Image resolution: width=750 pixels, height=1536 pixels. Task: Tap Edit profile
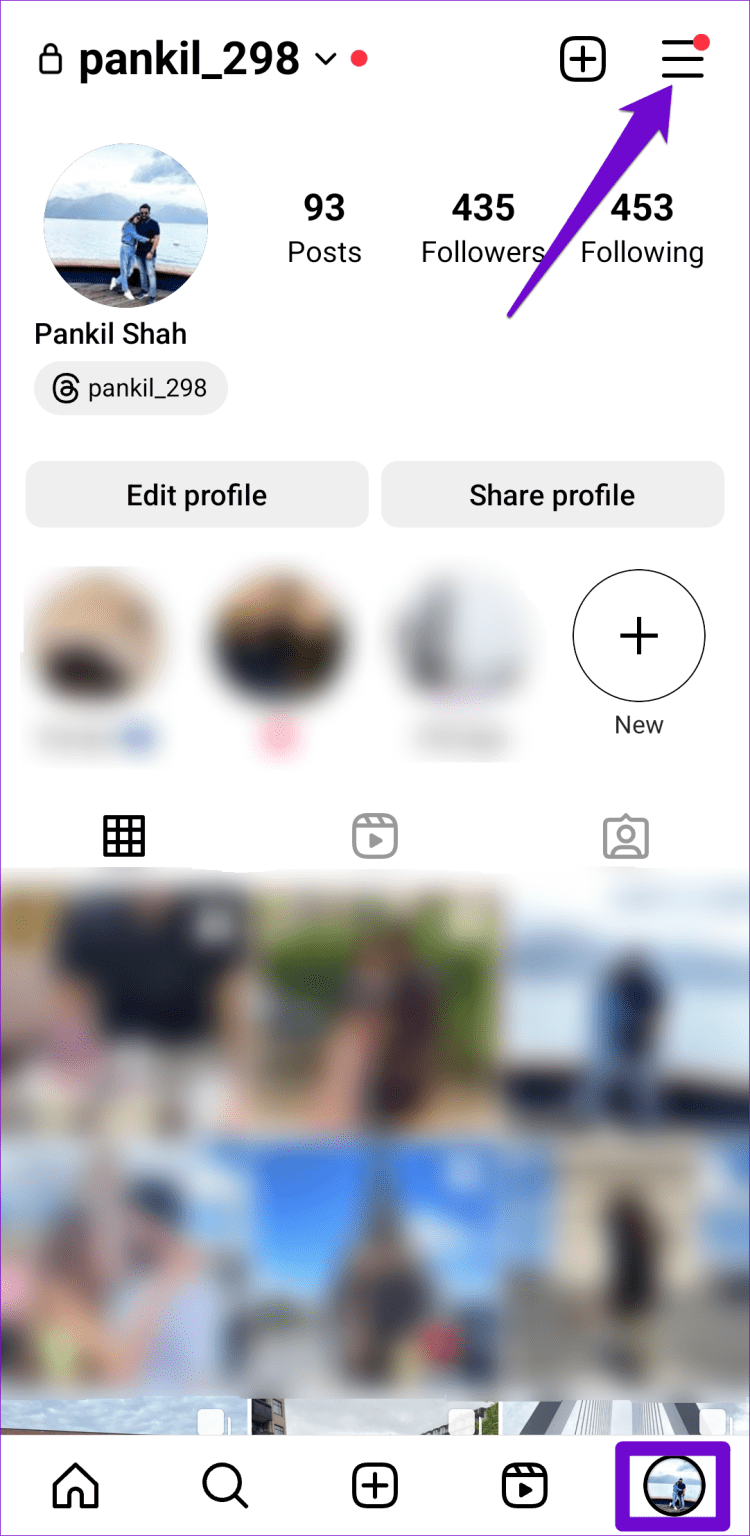[x=197, y=495]
